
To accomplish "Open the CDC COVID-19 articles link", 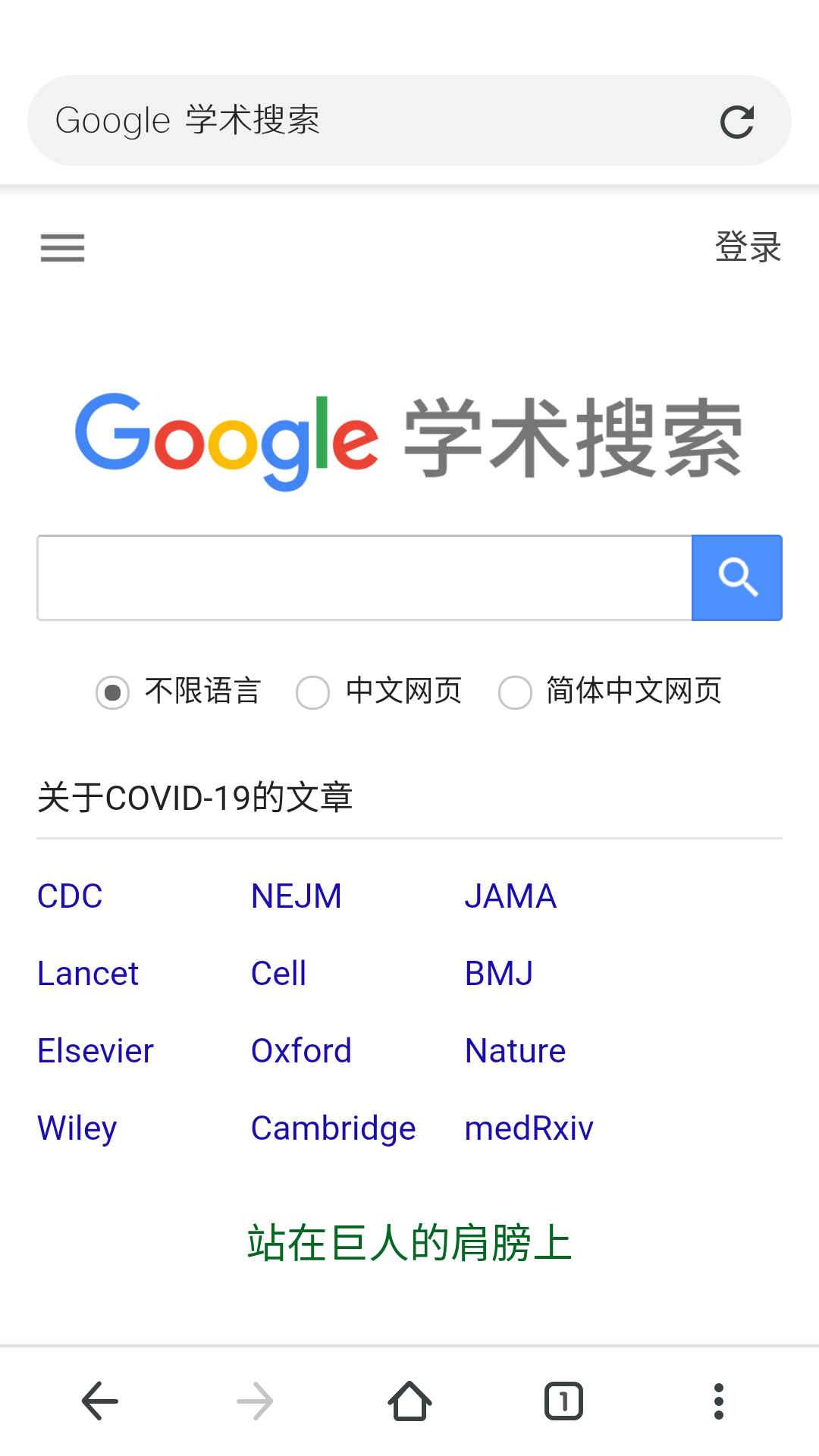I will (x=70, y=896).
